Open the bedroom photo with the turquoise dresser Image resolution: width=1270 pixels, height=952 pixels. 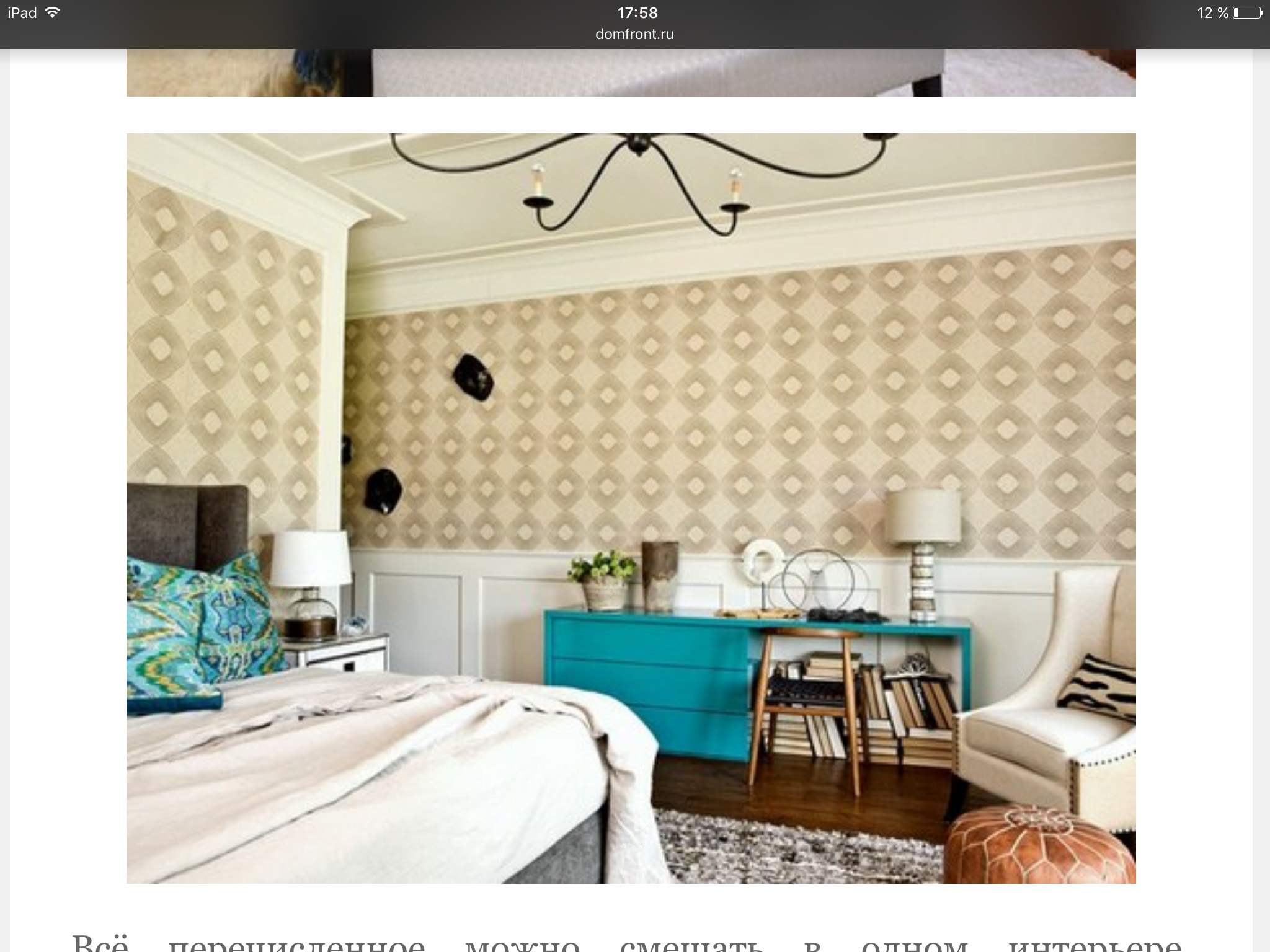631,508
